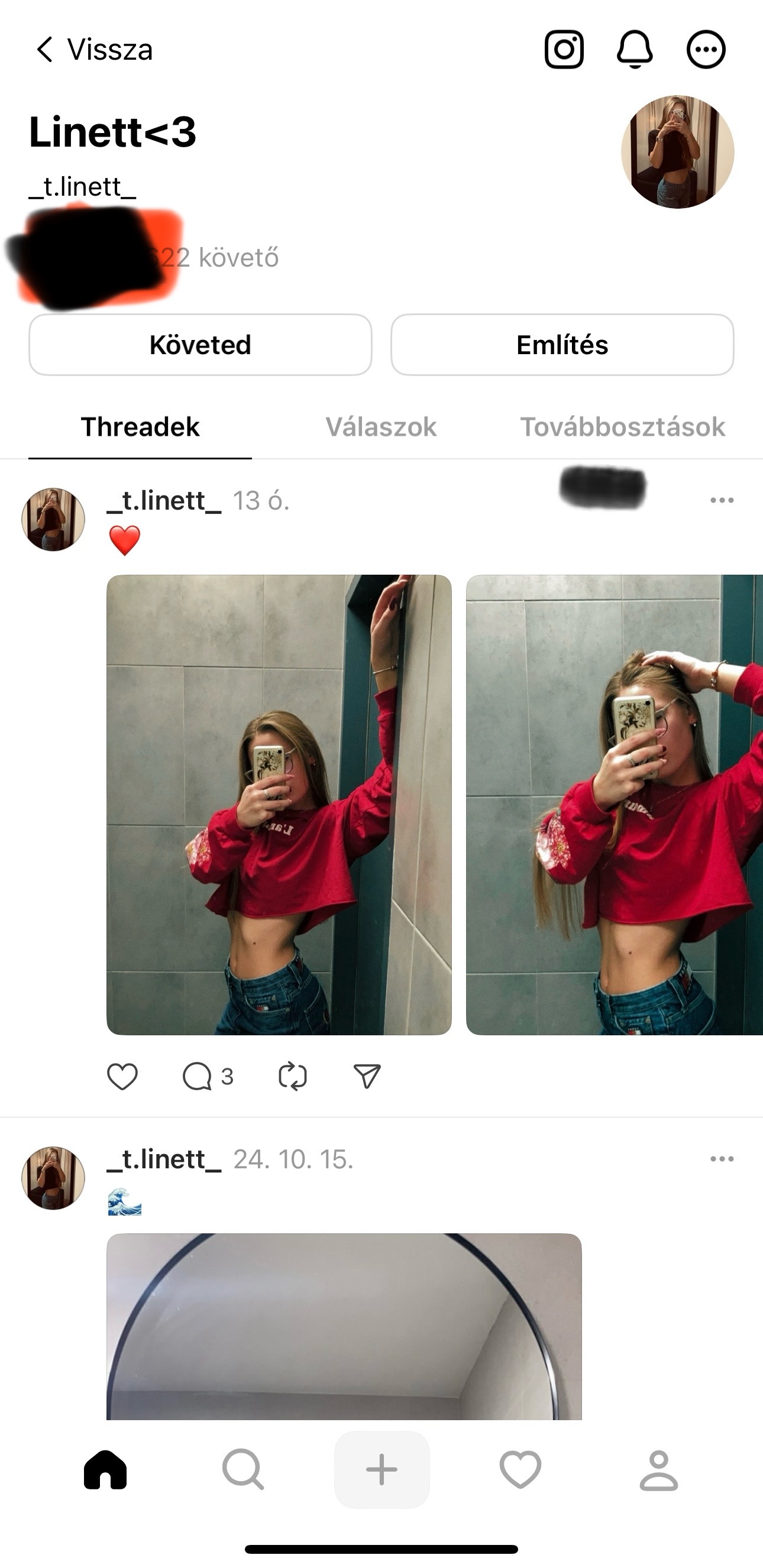Tap the Követed following button
The height and width of the screenshot is (1568, 763).
pos(201,345)
